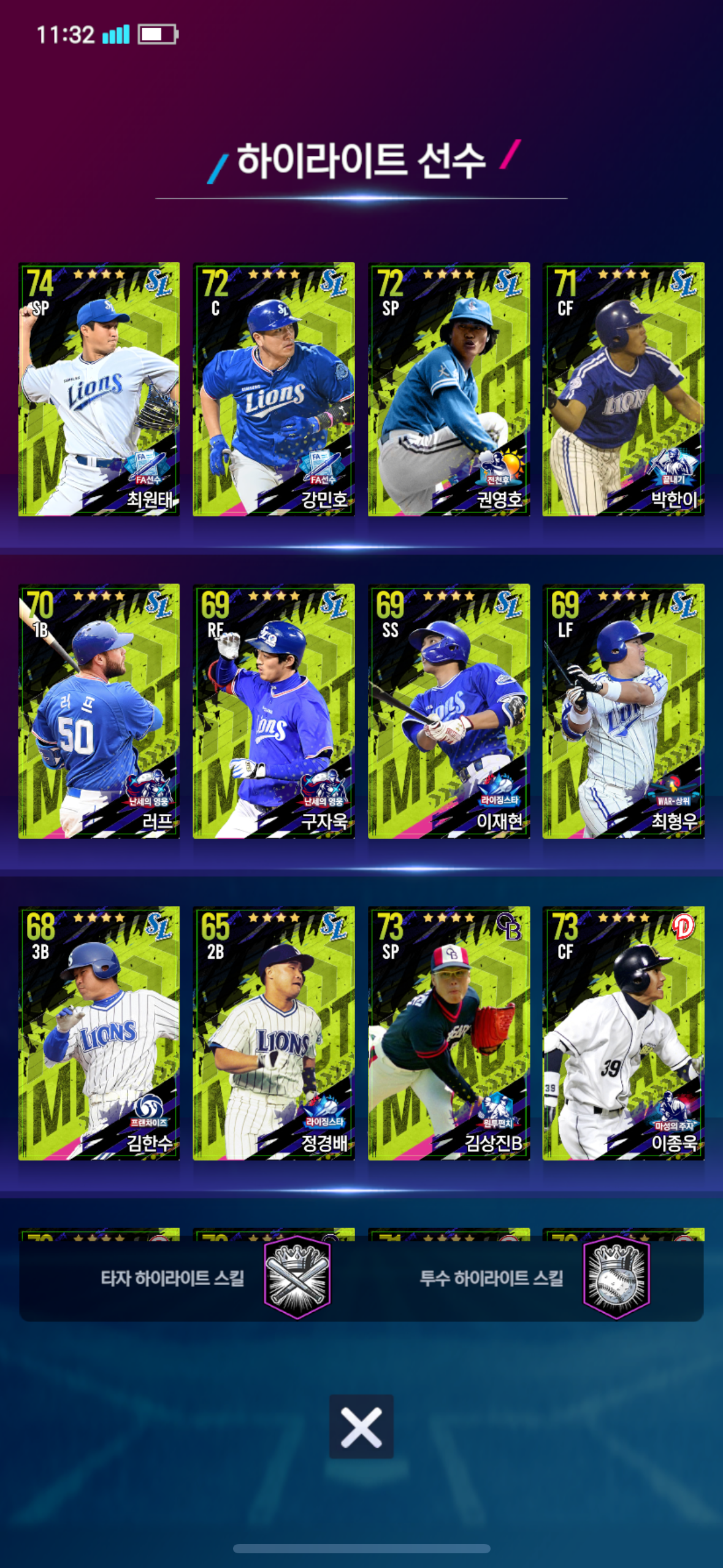View 이종욱 CF card details
Image resolution: width=723 pixels, height=1568 pixels.
coord(623,1032)
